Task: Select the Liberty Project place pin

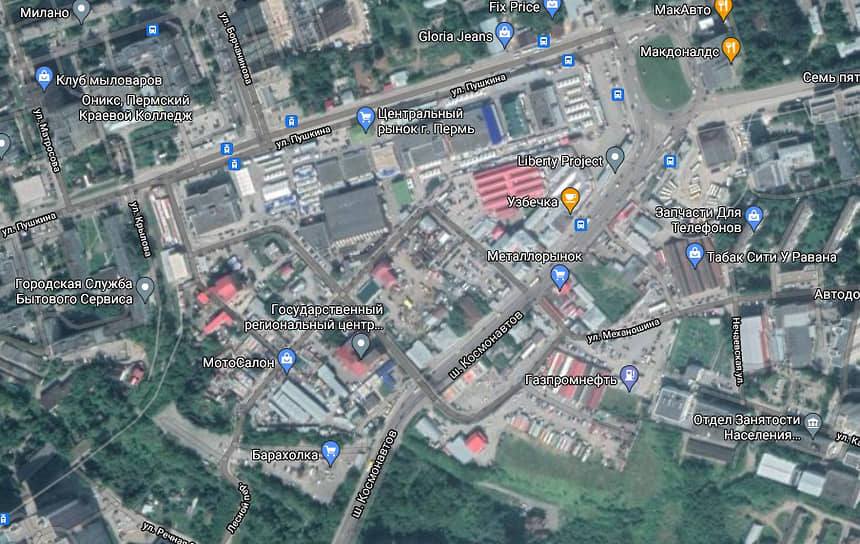Action: pos(615,159)
